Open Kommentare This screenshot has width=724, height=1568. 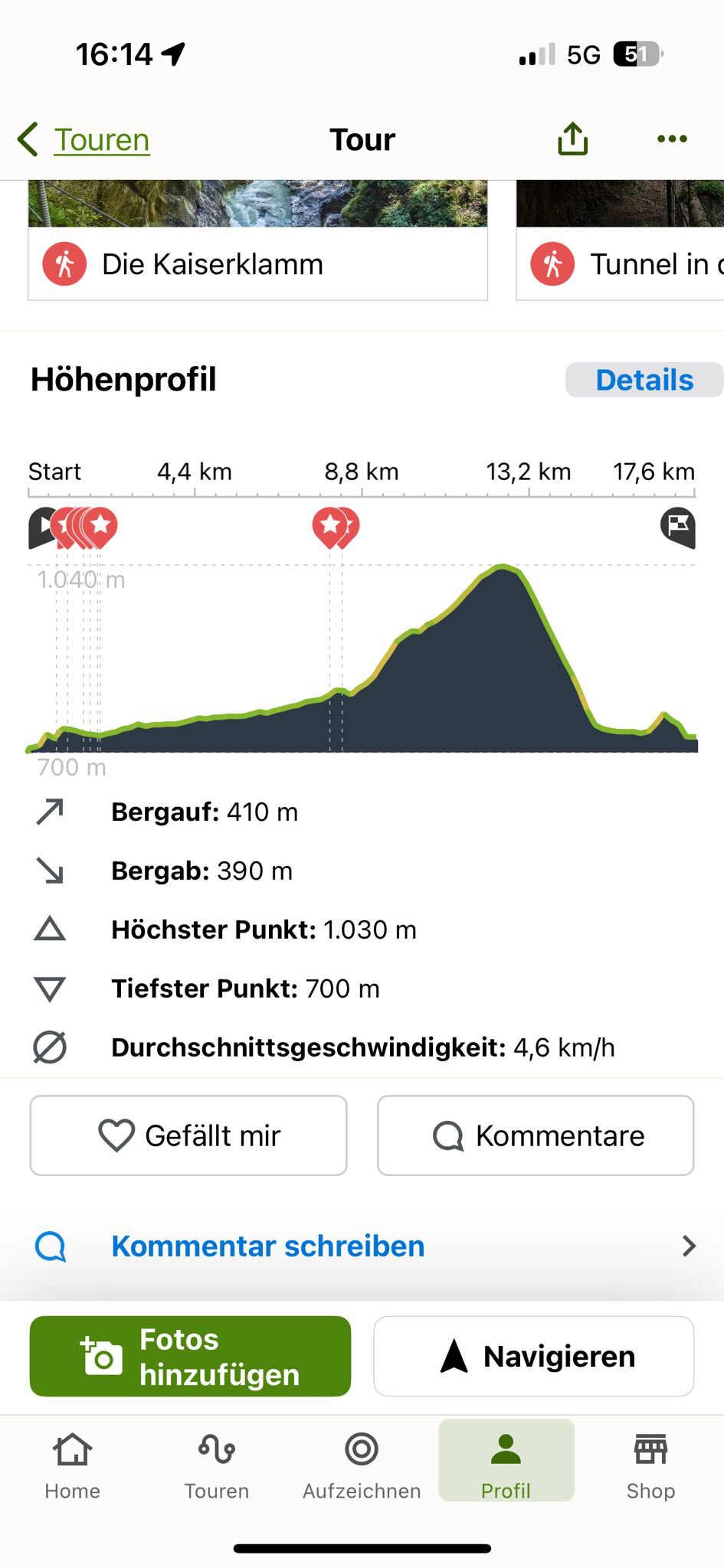click(x=536, y=1135)
